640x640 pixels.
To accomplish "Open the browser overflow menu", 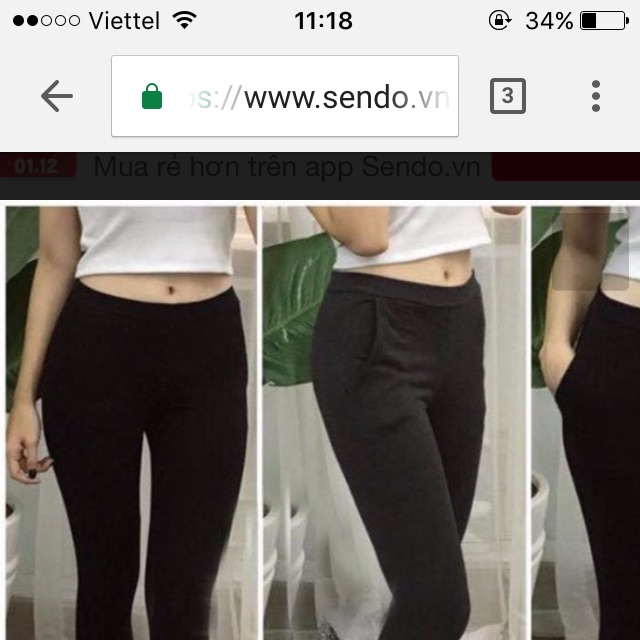I will (x=595, y=96).
